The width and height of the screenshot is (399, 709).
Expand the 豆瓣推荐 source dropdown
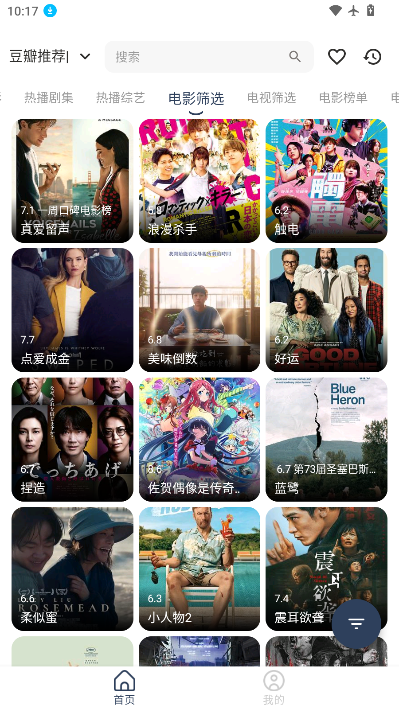(x=50, y=57)
